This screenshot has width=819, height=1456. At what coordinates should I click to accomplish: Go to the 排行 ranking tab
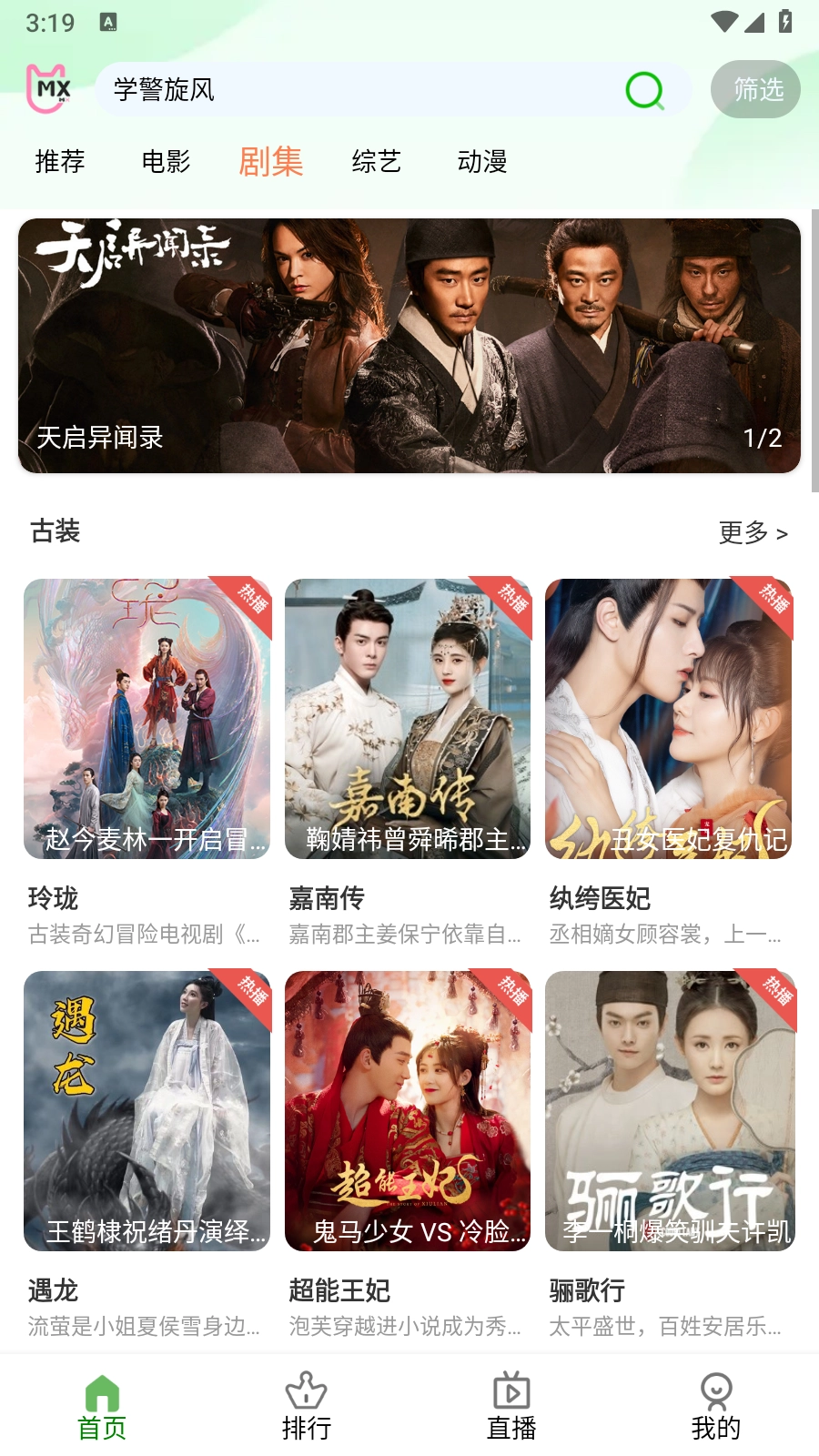[307, 1407]
